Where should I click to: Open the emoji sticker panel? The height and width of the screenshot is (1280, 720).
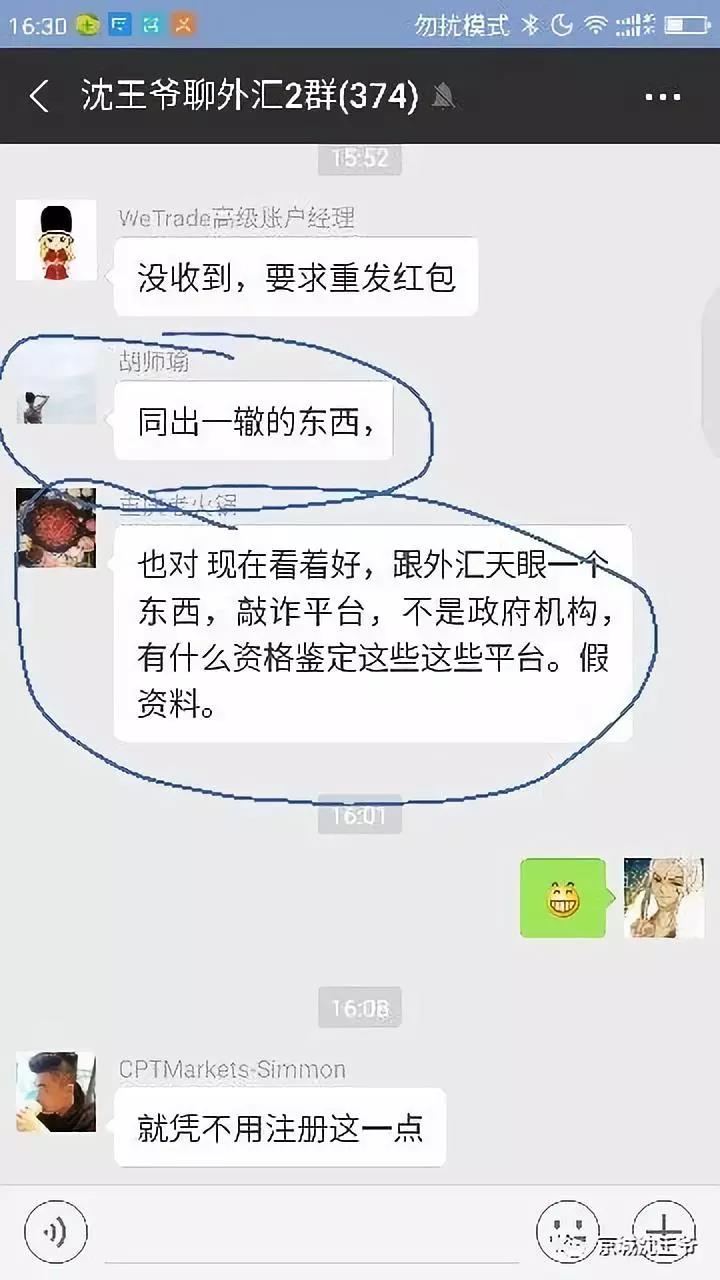click(x=568, y=1230)
